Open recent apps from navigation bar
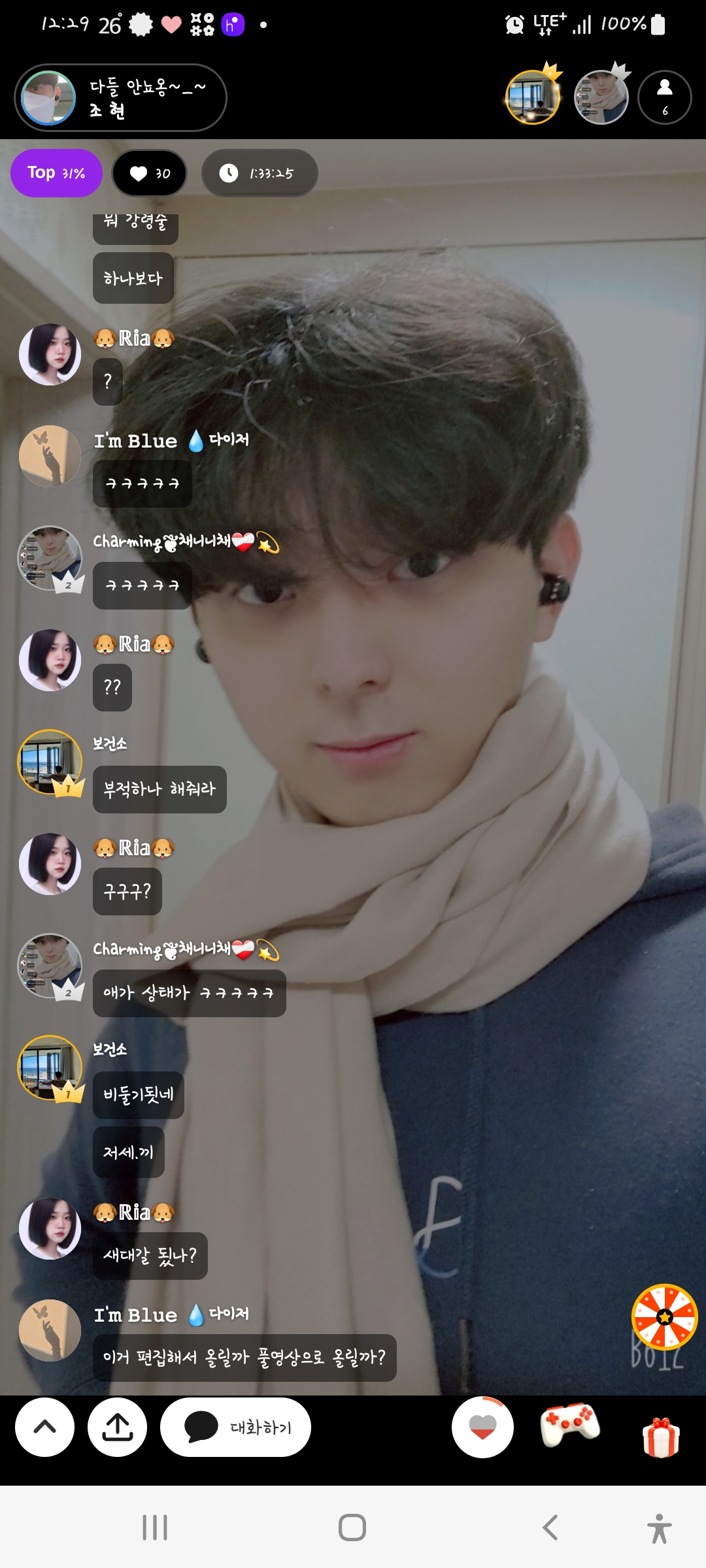 click(x=155, y=1527)
